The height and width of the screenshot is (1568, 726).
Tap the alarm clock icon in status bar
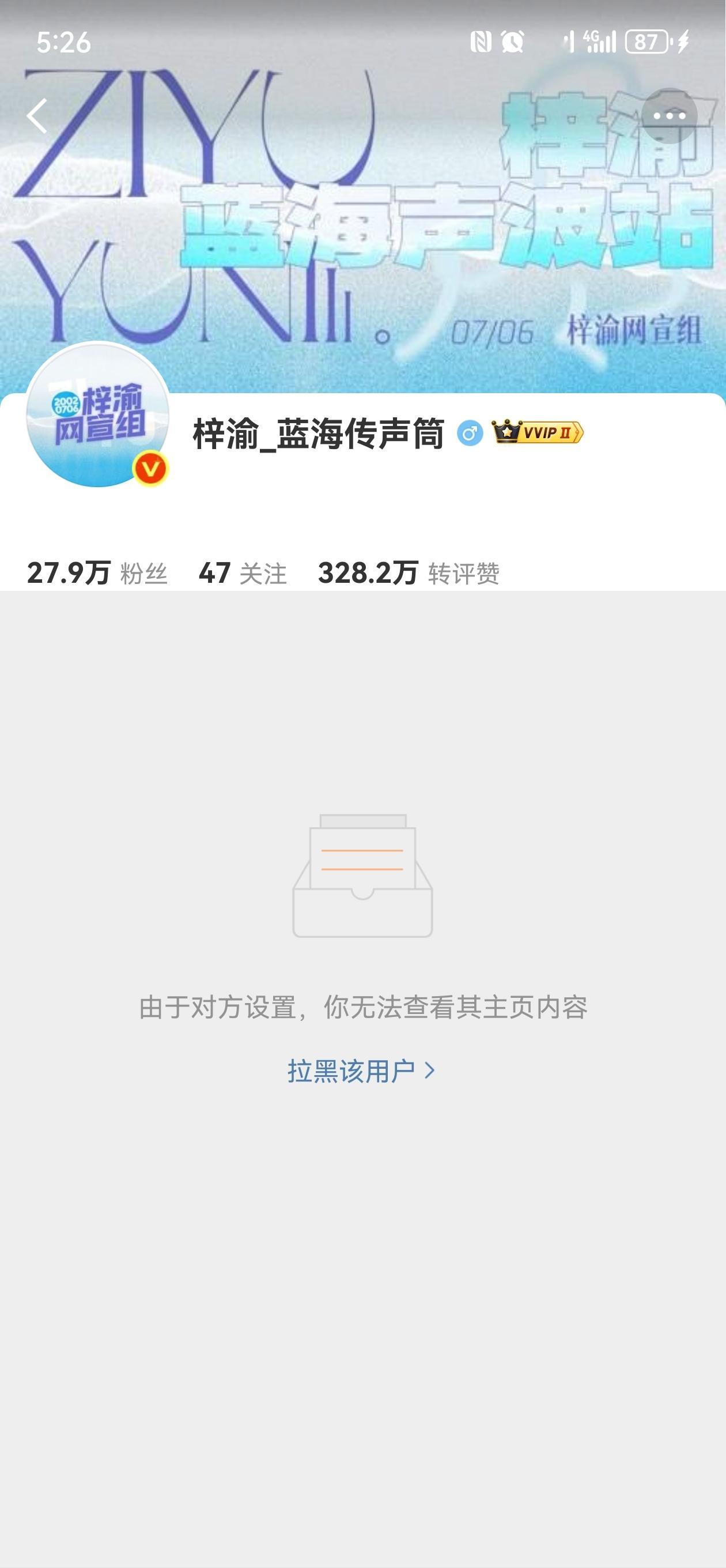(x=512, y=41)
